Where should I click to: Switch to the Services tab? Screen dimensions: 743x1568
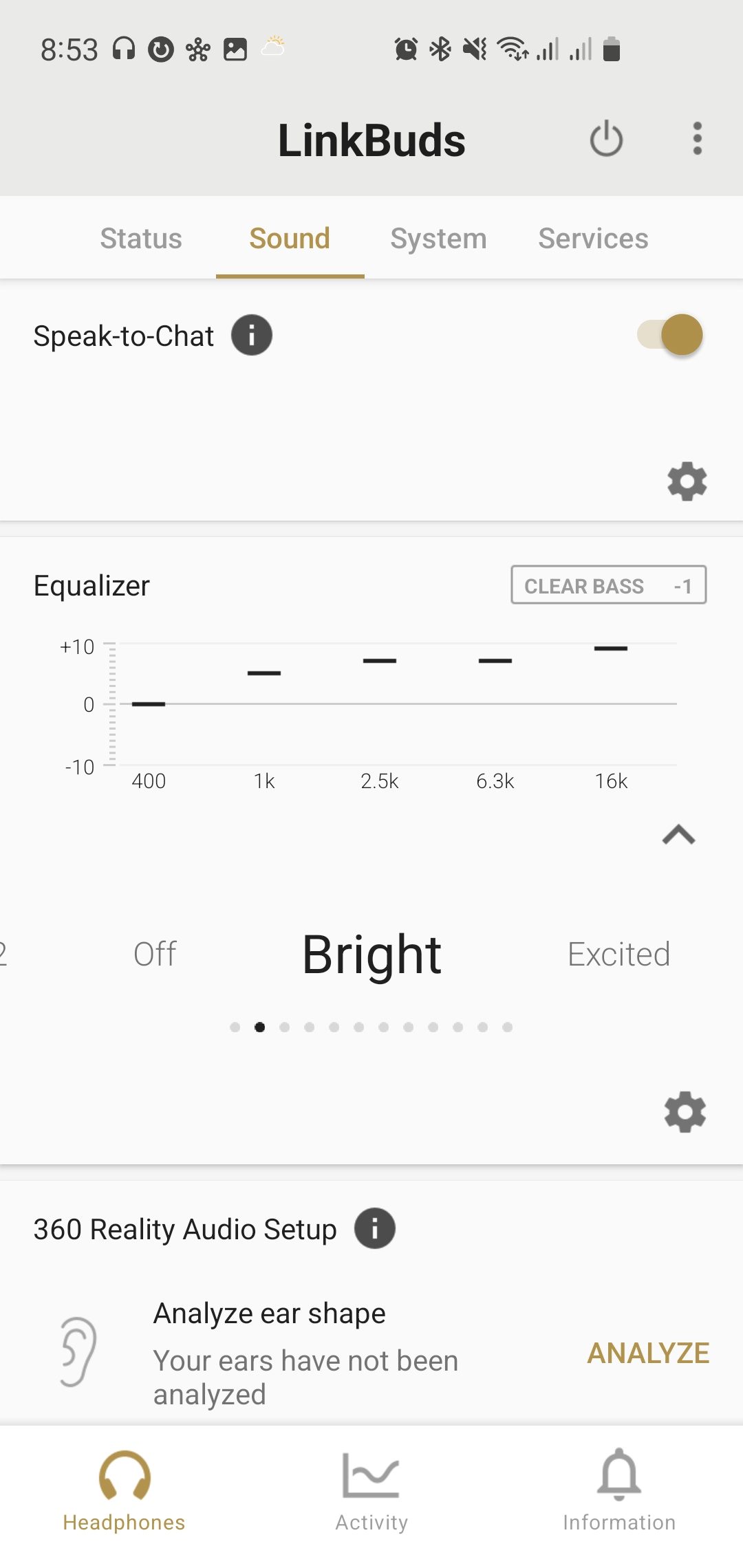coord(593,239)
